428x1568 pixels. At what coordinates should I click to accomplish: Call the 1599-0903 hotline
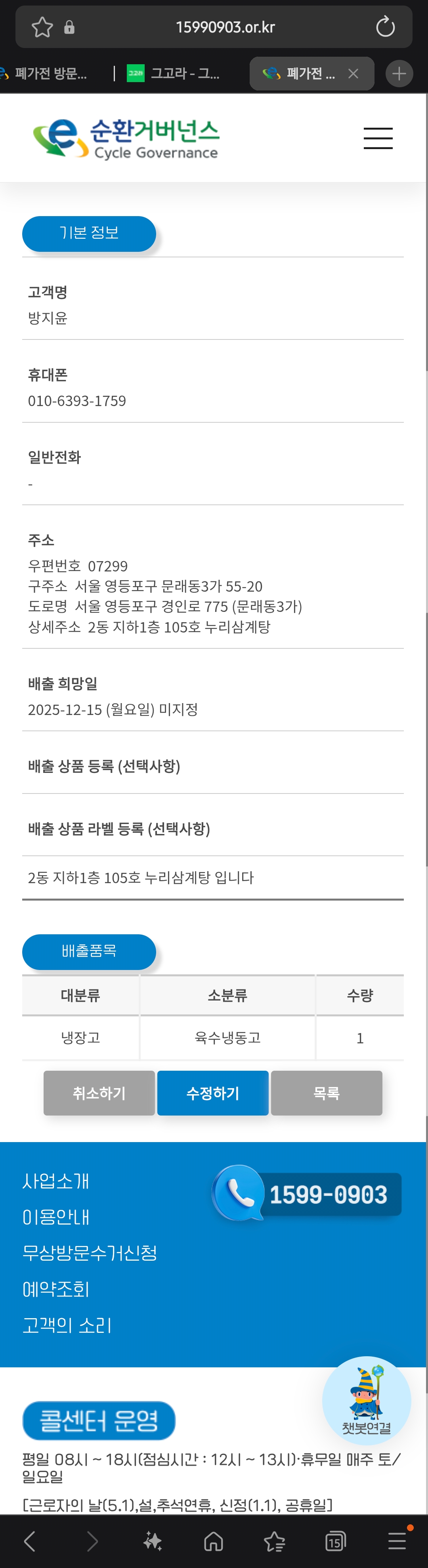(x=307, y=1194)
